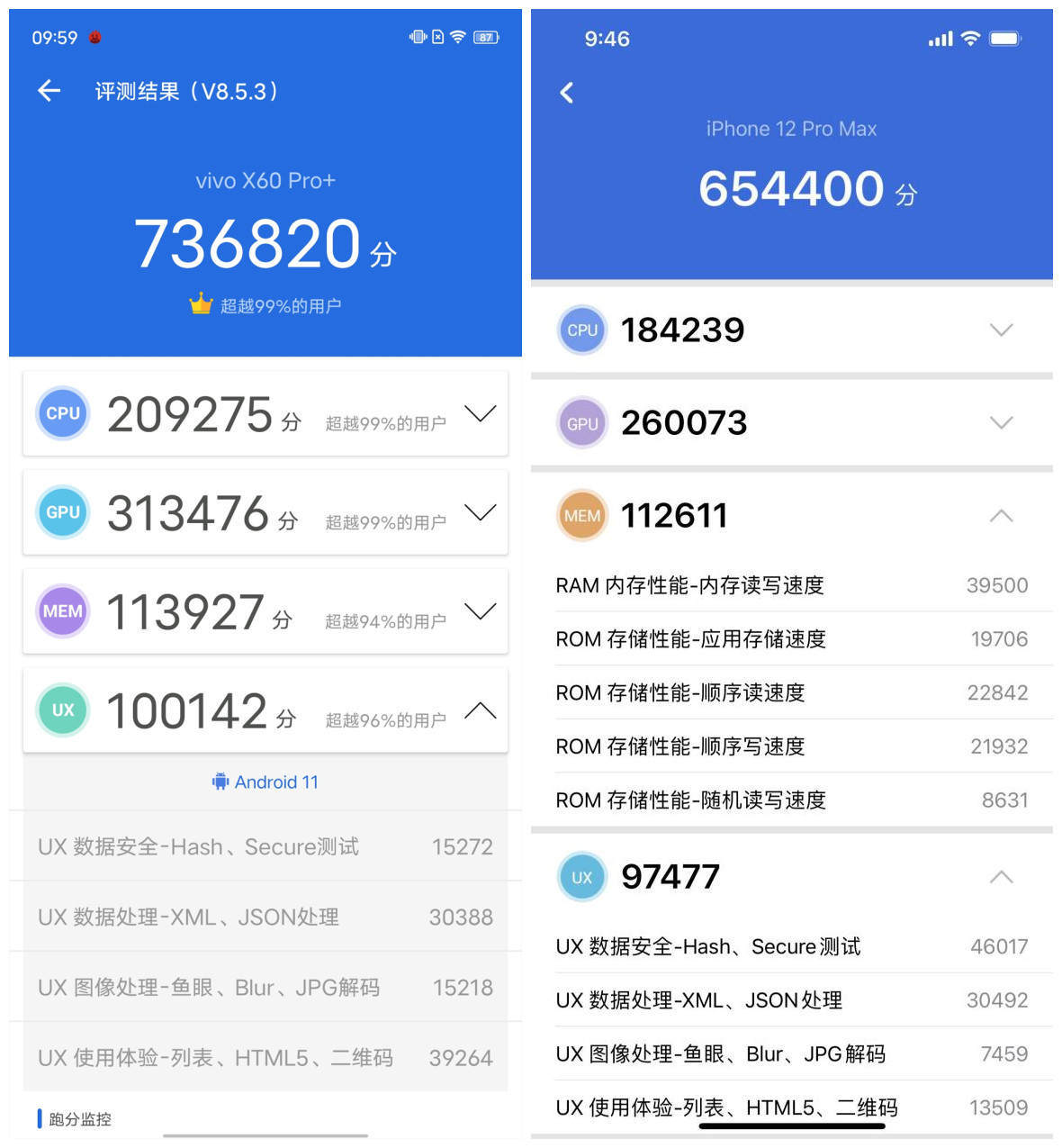Go back from 评测结果（V8.5.3）screen
This screenshot has width=1062, height=1148.
[48, 91]
